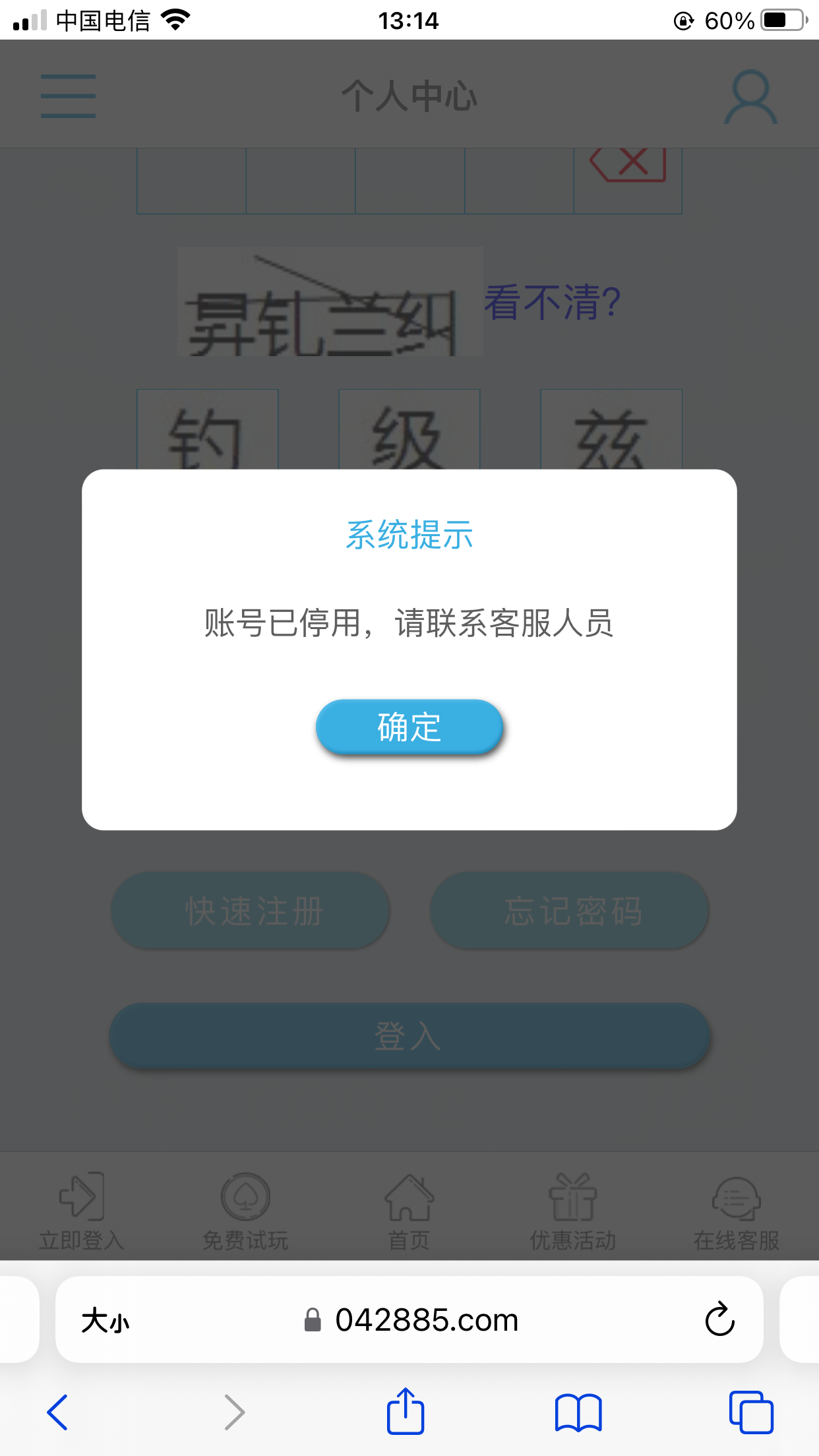819x1456 pixels.
Task: Open Safari bookmarks
Action: tap(578, 1412)
